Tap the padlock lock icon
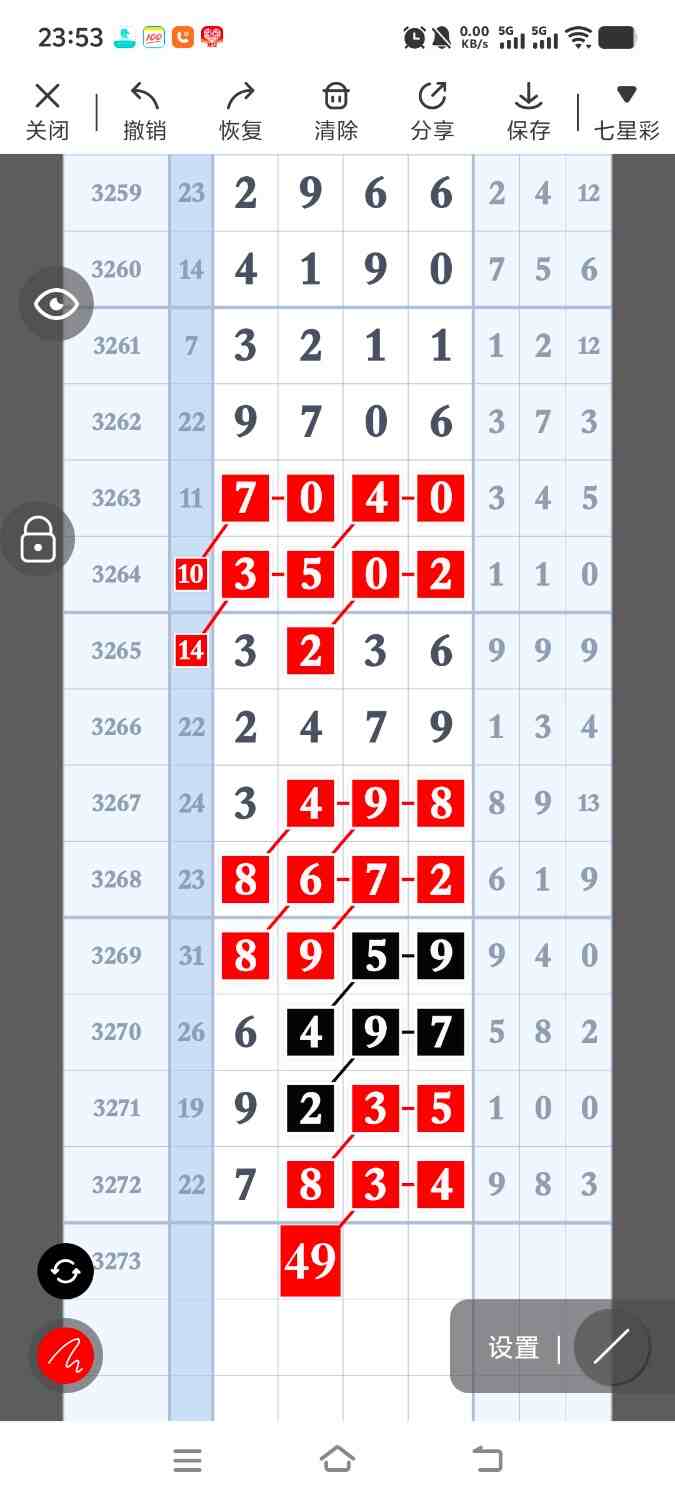 (x=38, y=539)
